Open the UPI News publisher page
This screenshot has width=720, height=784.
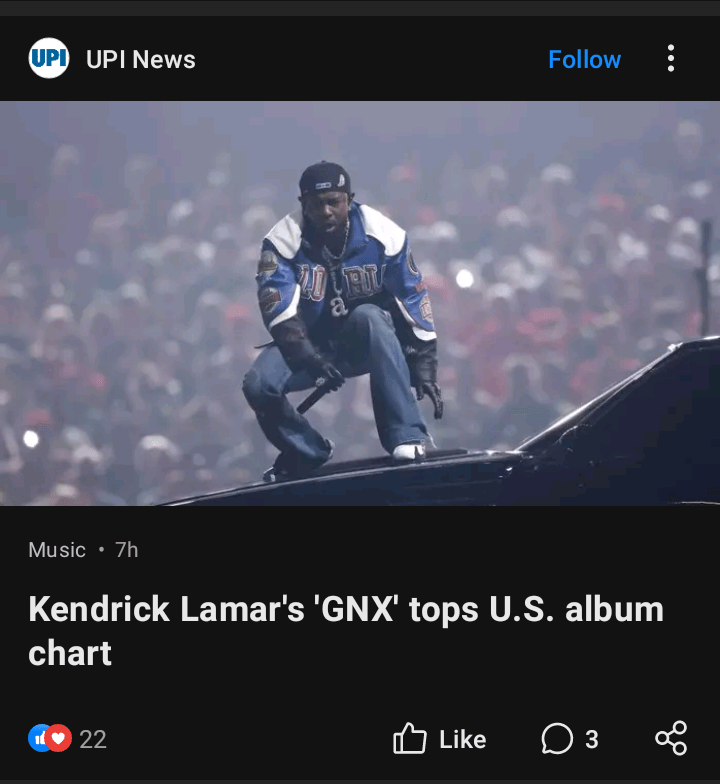click(x=140, y=60)
